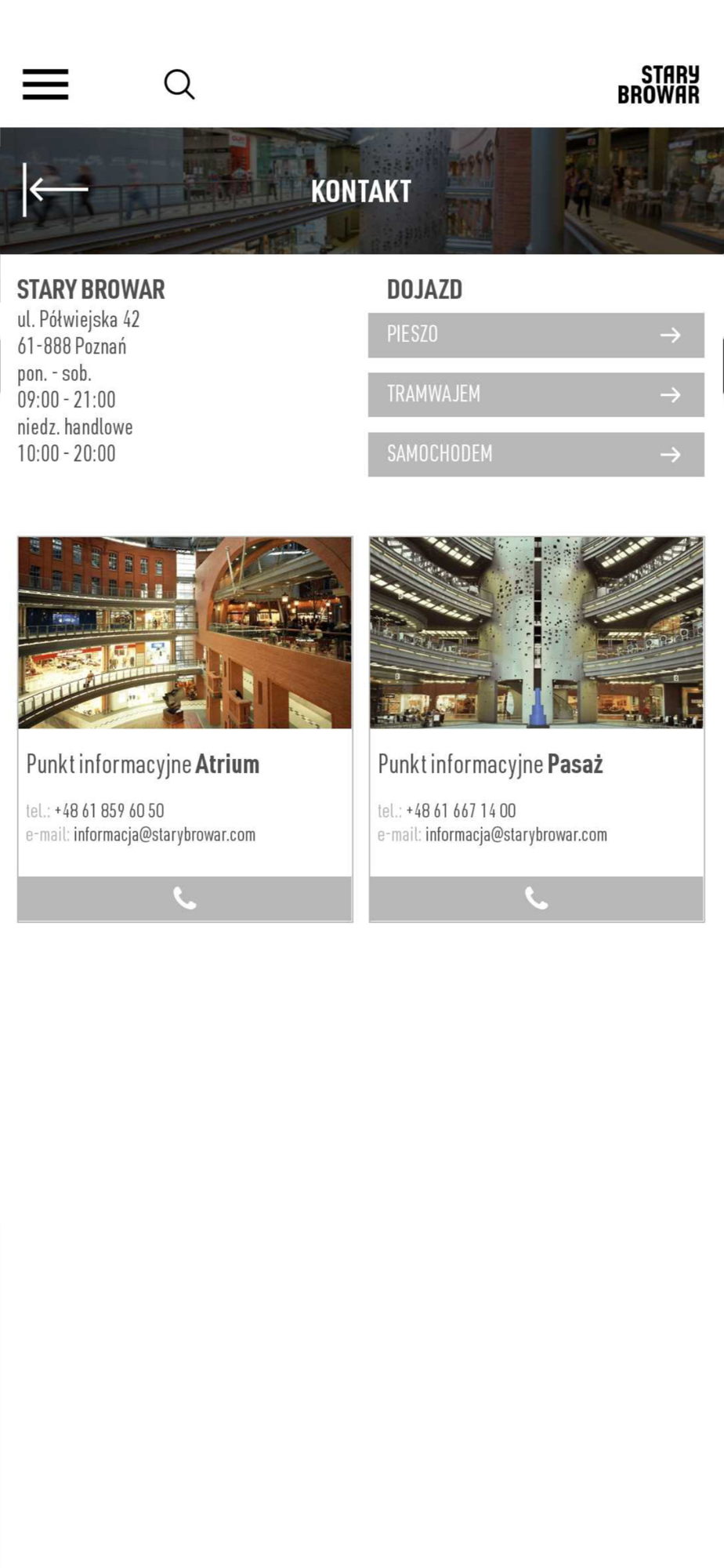Dial the Pasaż phone number +48 61 667 14 00

tap(461, 810)
